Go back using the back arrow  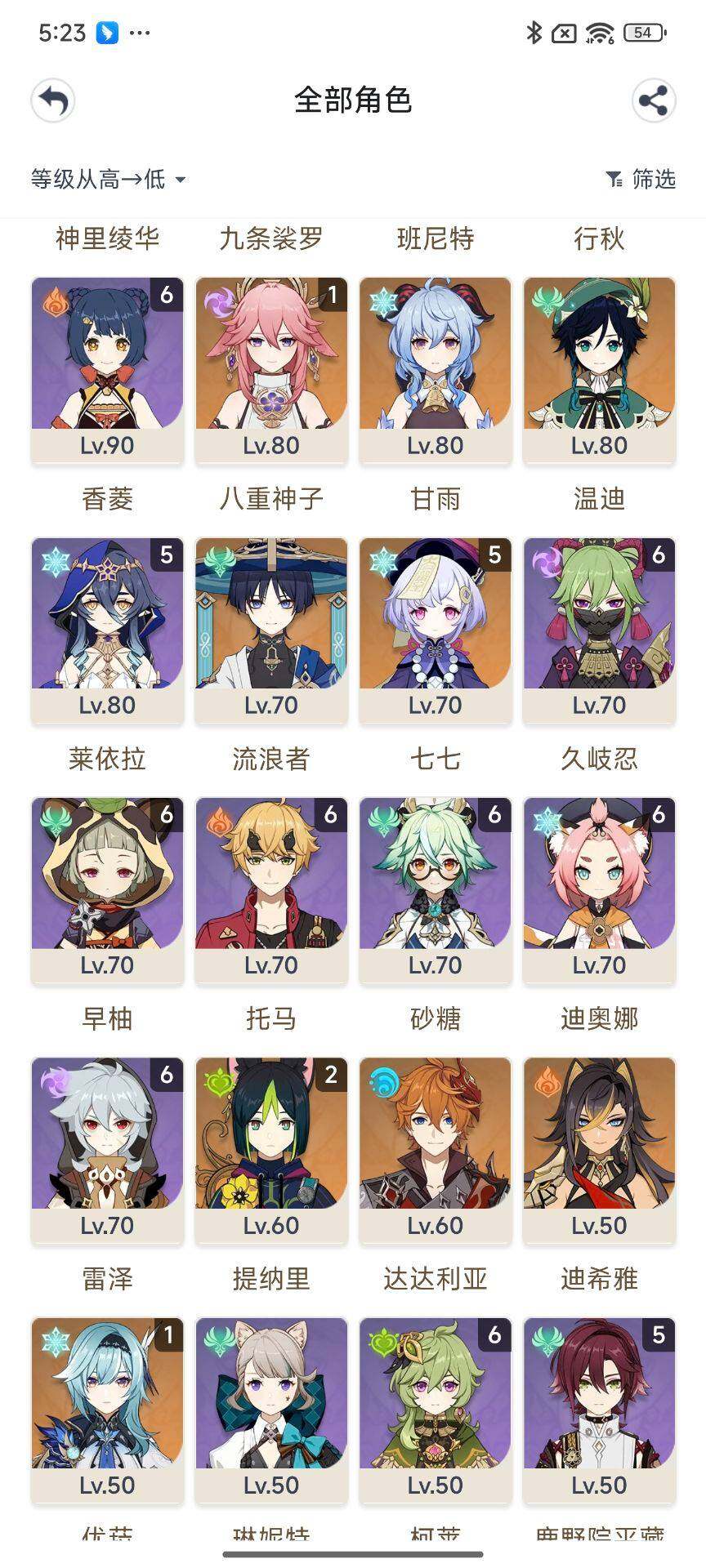point(53,101)
